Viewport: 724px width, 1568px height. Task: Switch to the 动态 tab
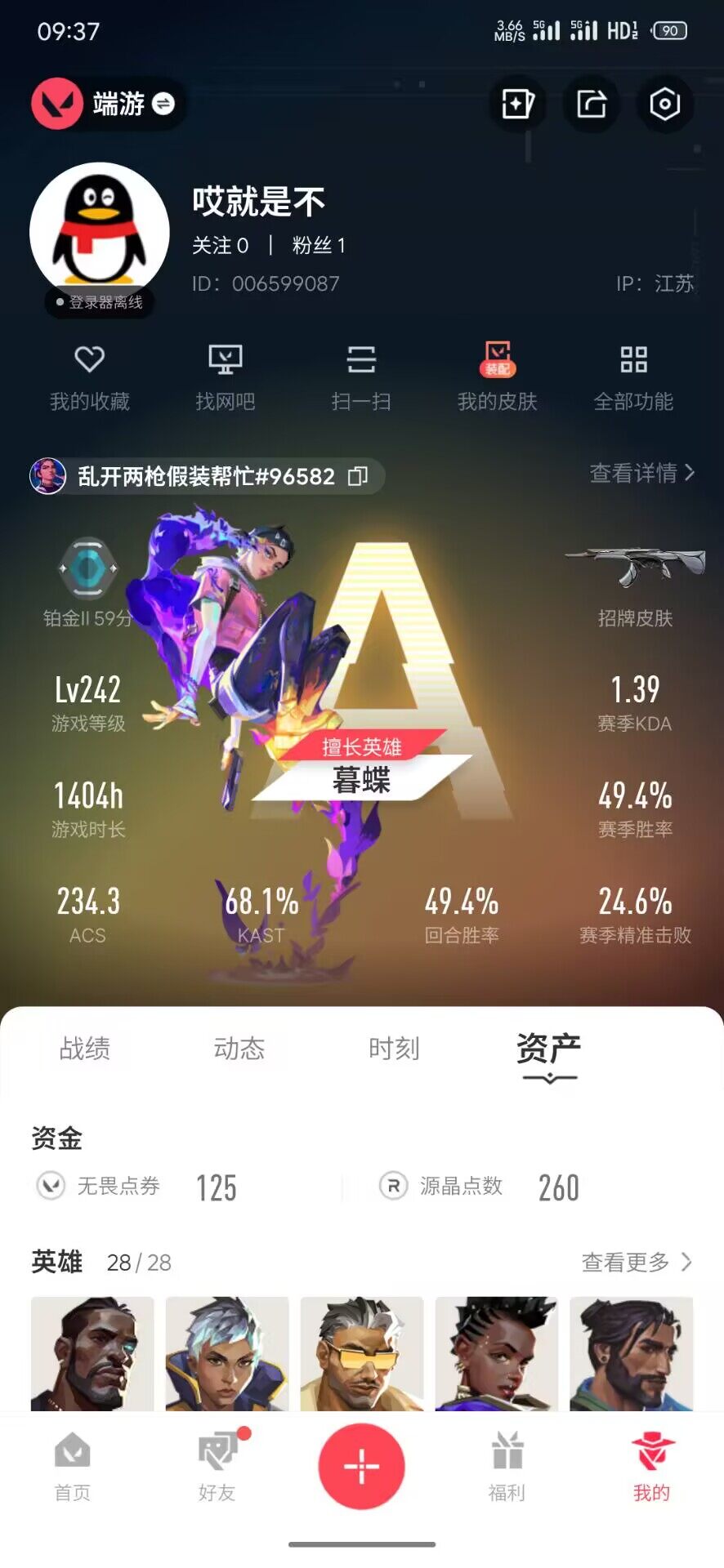(x=239, y=1049)
